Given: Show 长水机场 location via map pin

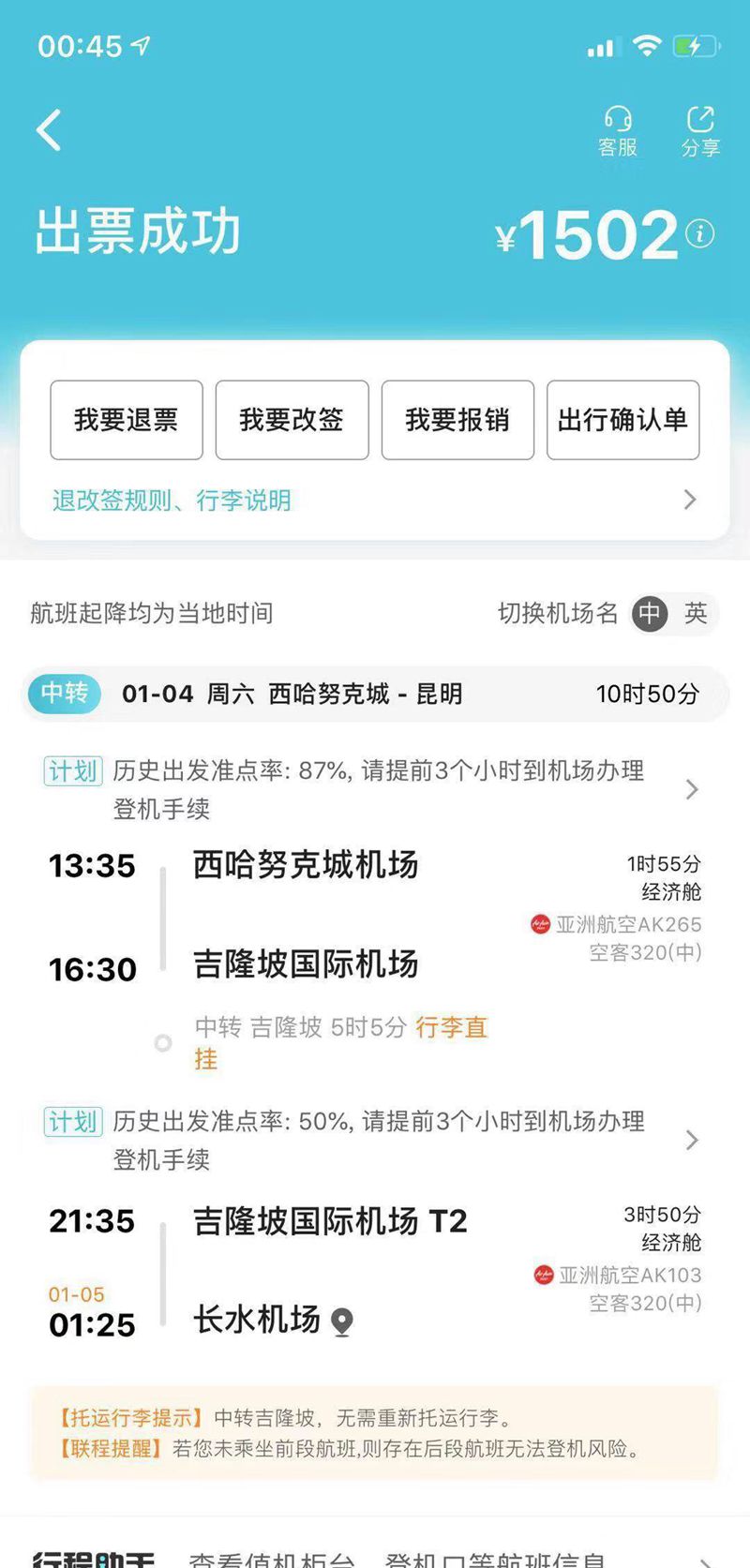Looking at the screenshot, I should (x=343, y=1322).
